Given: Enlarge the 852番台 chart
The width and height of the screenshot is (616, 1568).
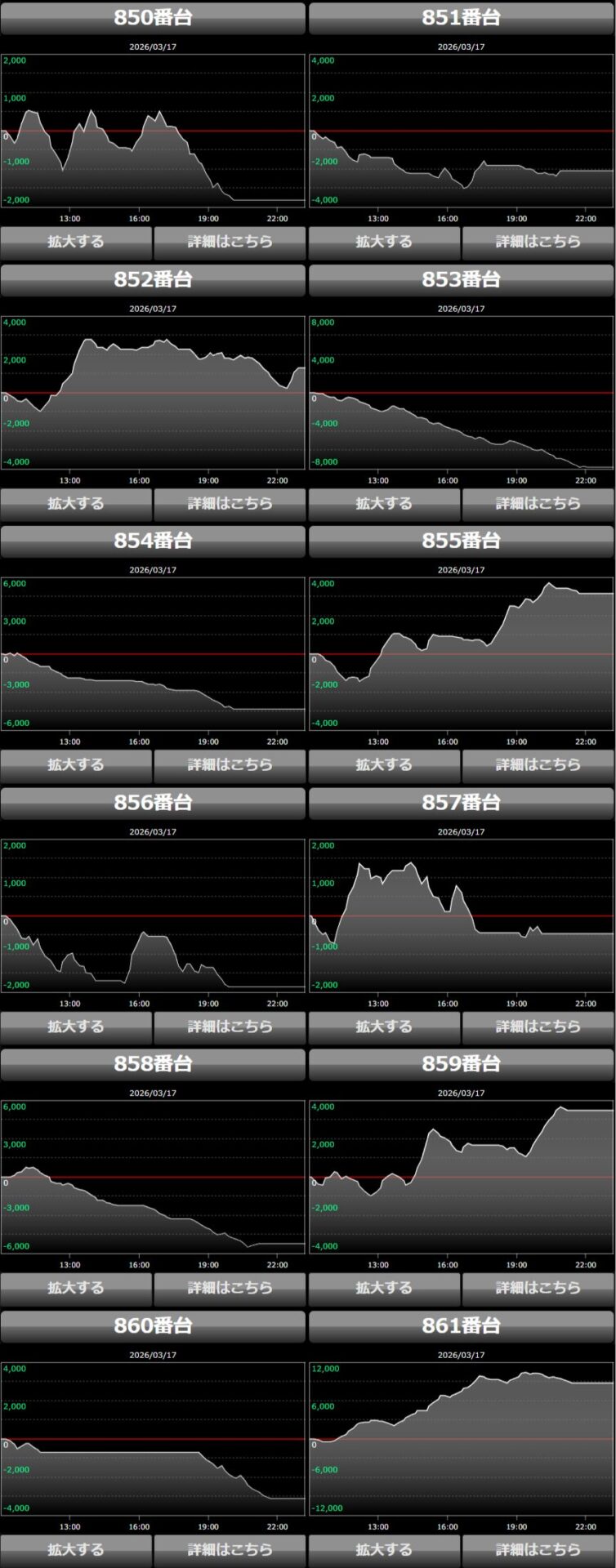Looking at the screenshot, I should pos(76,503).
